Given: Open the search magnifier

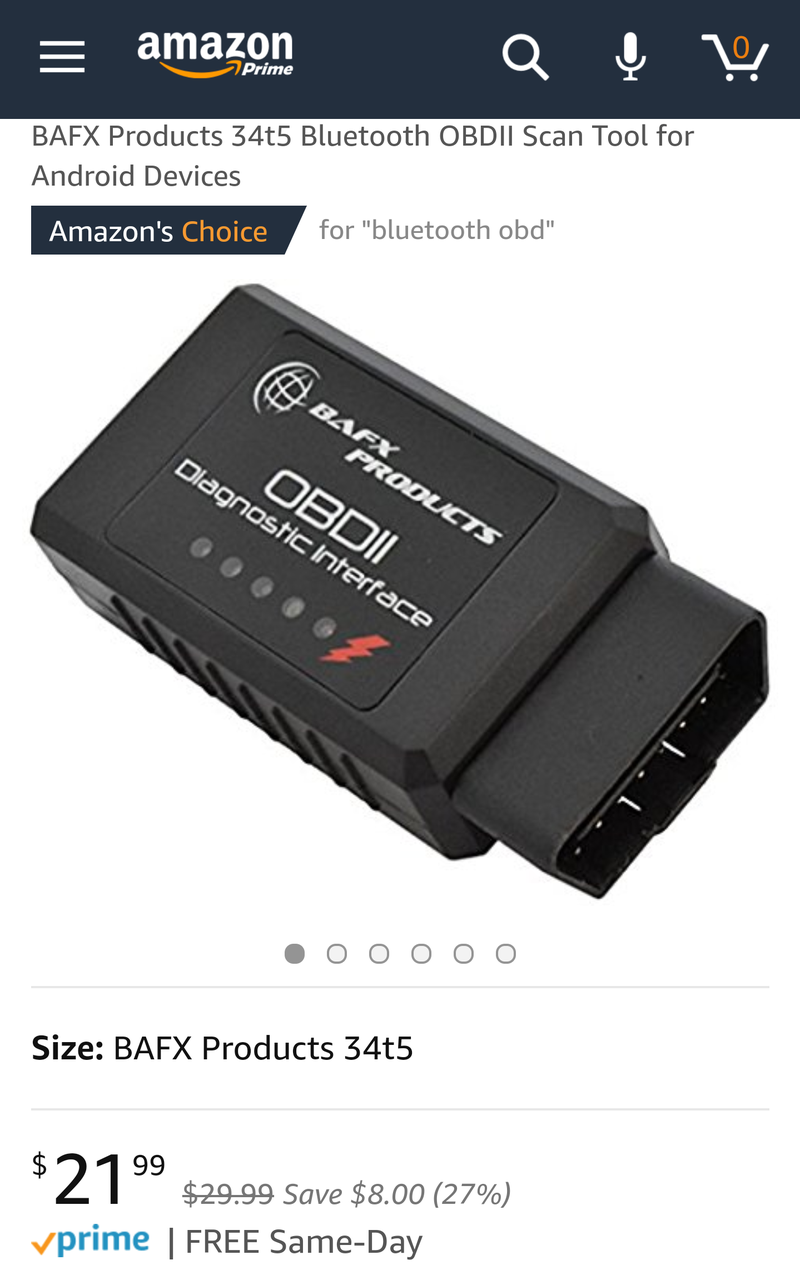Looking at the screenshot, I should point(525,57).
